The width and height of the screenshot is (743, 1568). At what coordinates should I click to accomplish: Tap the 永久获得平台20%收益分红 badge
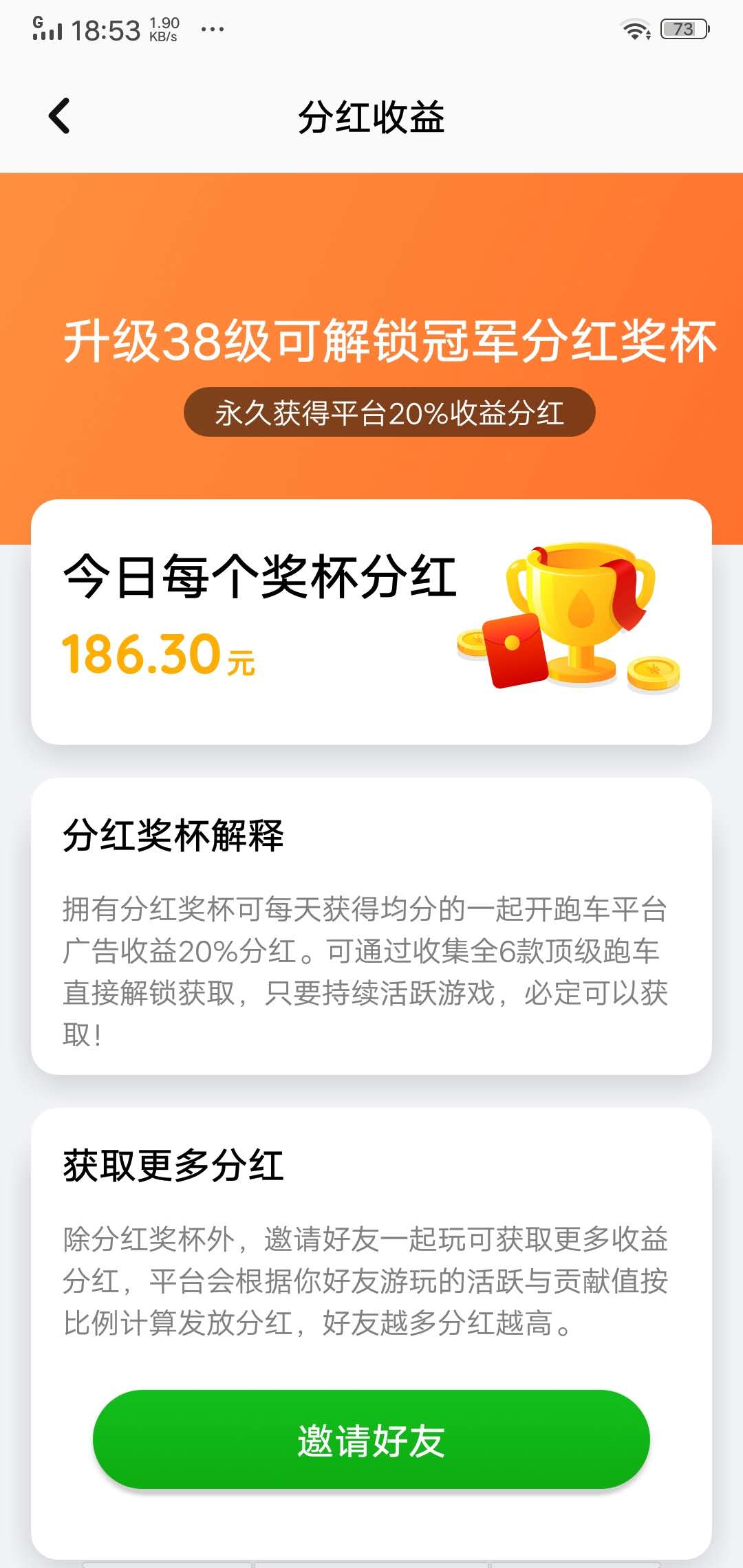click(389, 413)
